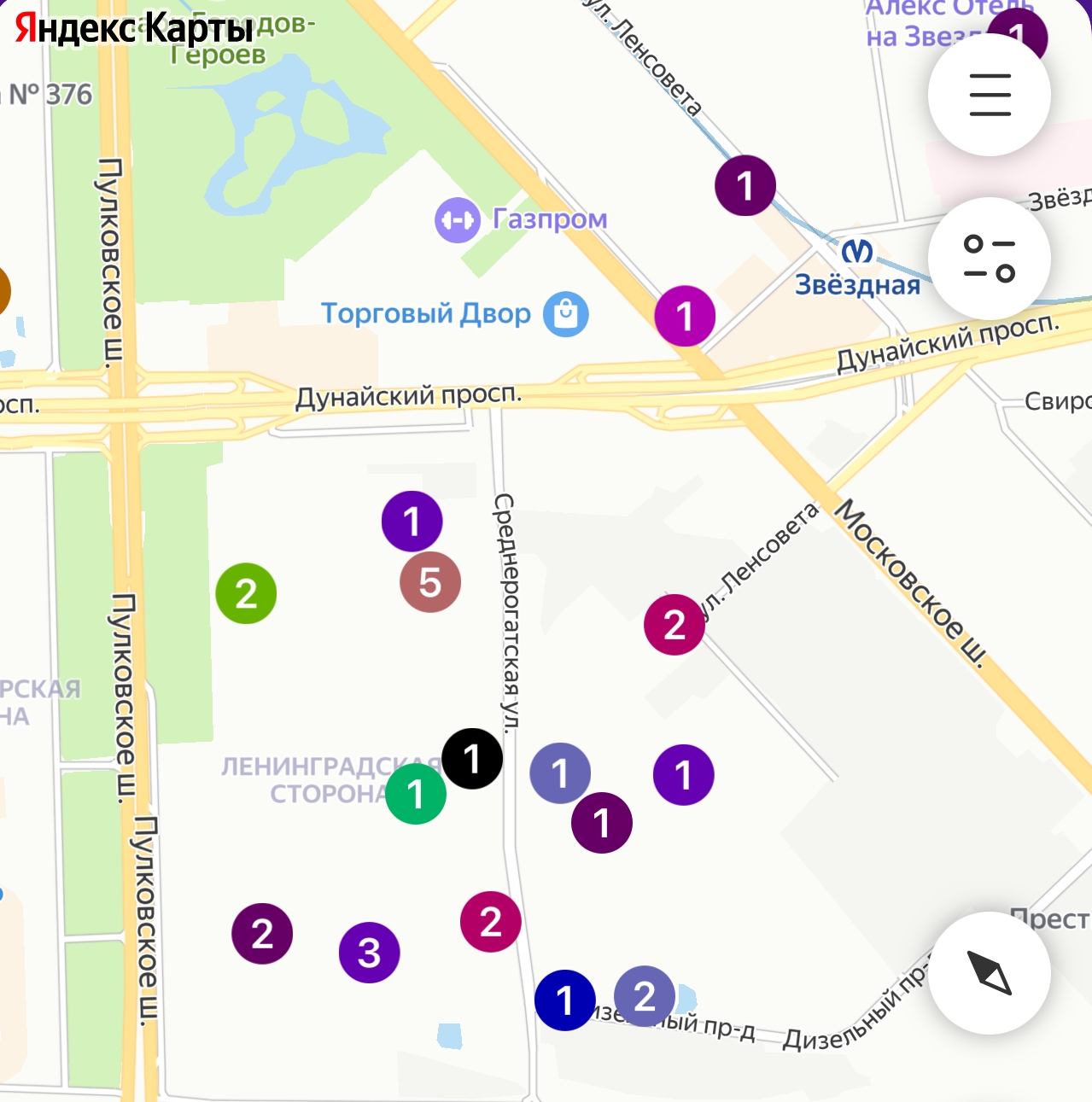The height and width of the screenshot is (1102, 1092).
Task: Tap the compass location button
Action: tap(990, 973)
